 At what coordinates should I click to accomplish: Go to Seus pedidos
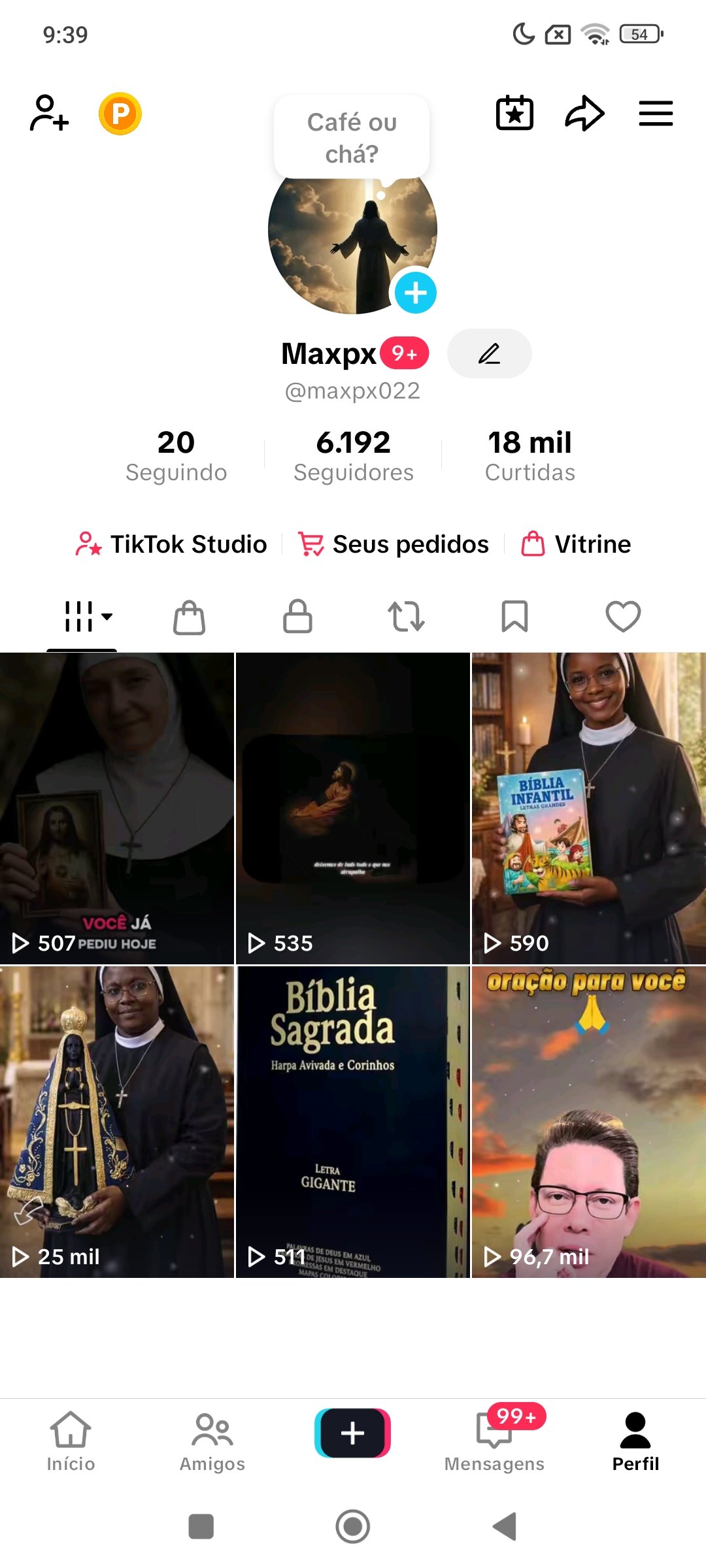(x=394, y=544)
